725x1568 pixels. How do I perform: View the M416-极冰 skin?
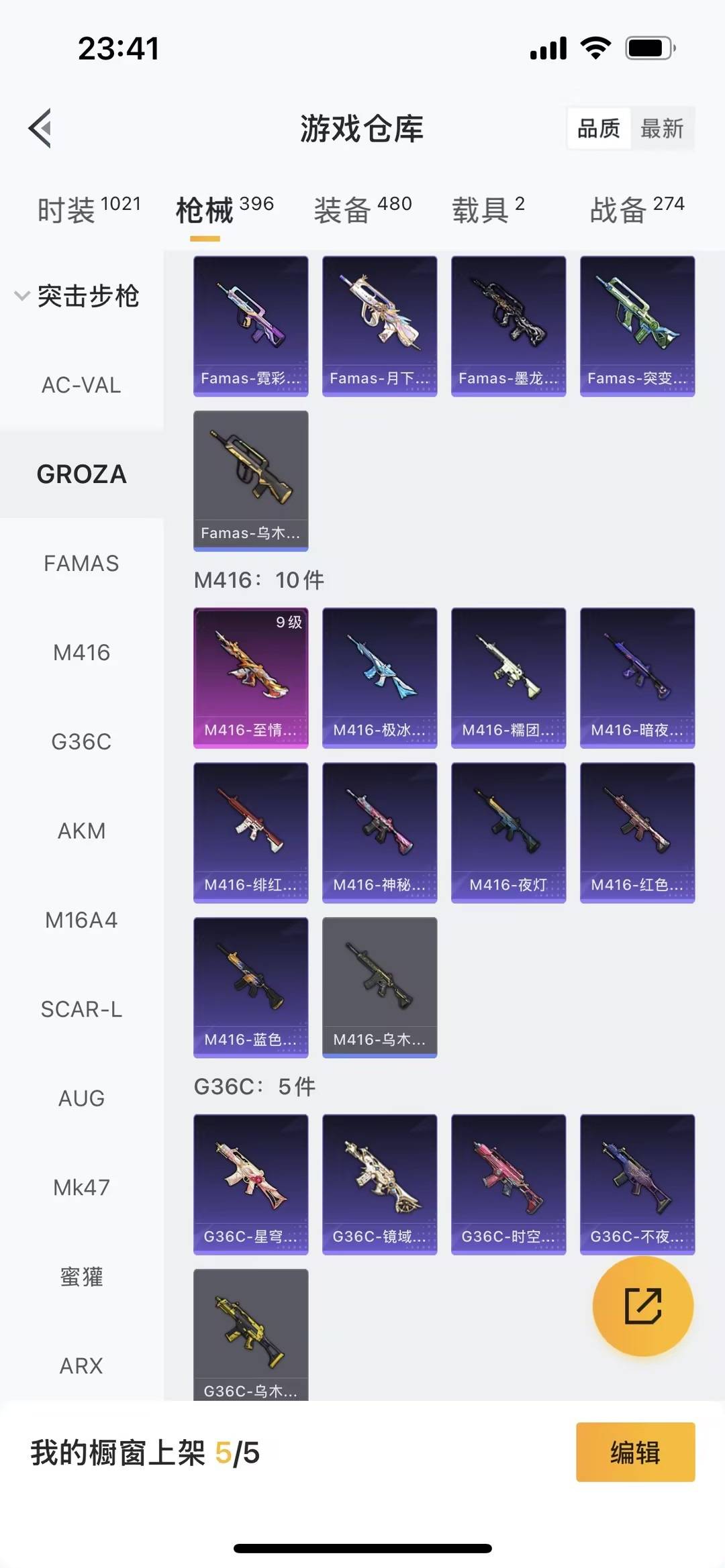coord(379,678)
